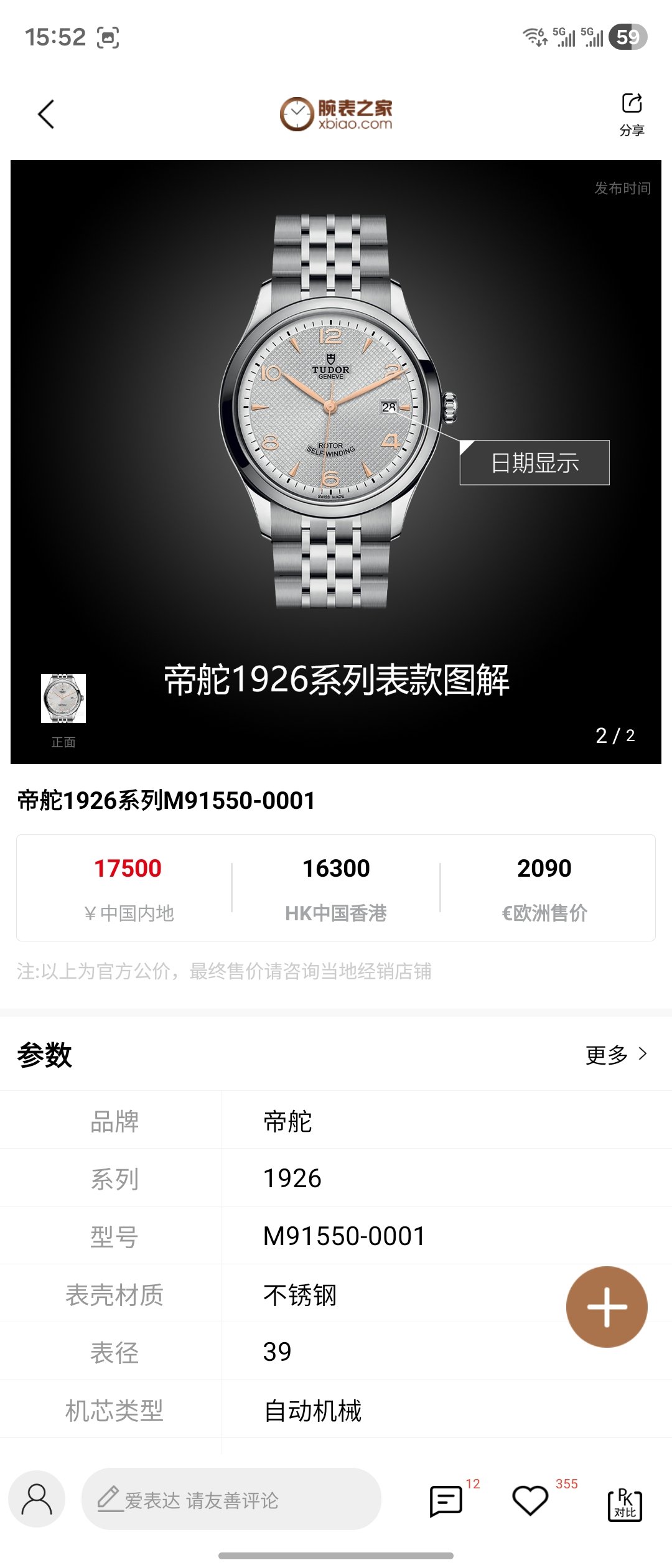Like this watch with the heart icon

(x=530, y=1501)
